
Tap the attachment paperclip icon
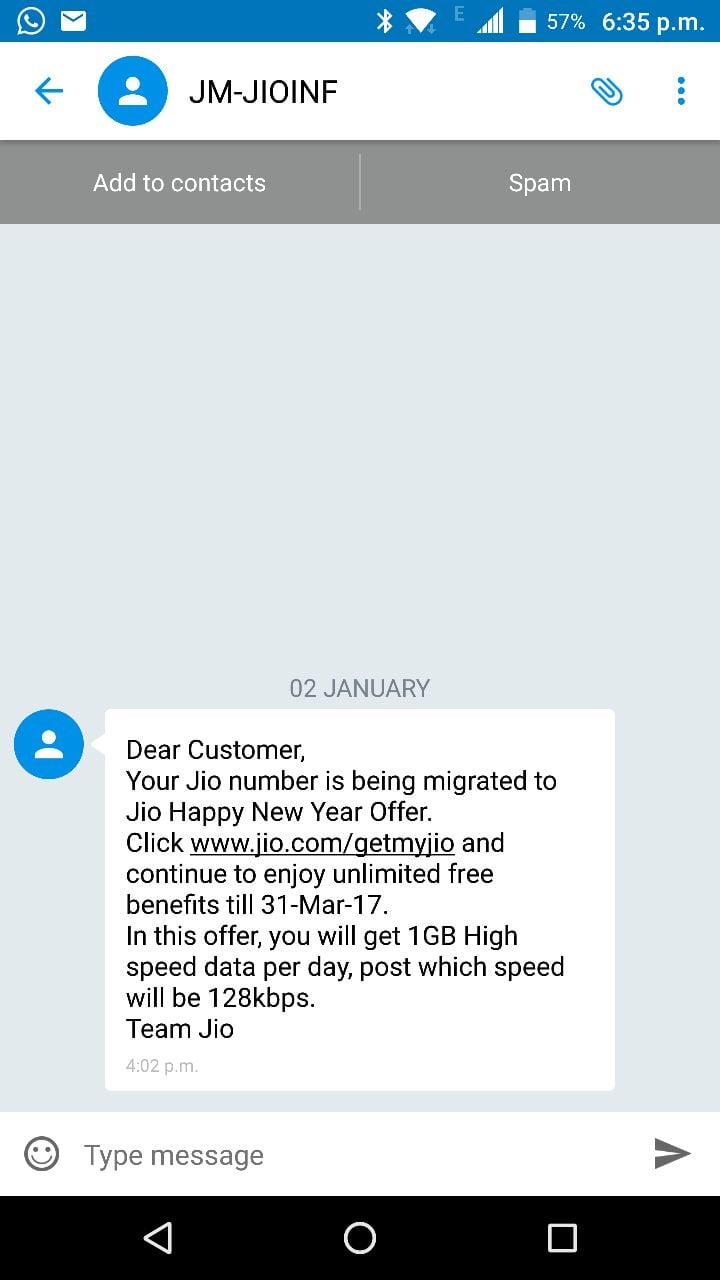coord(606,92)
